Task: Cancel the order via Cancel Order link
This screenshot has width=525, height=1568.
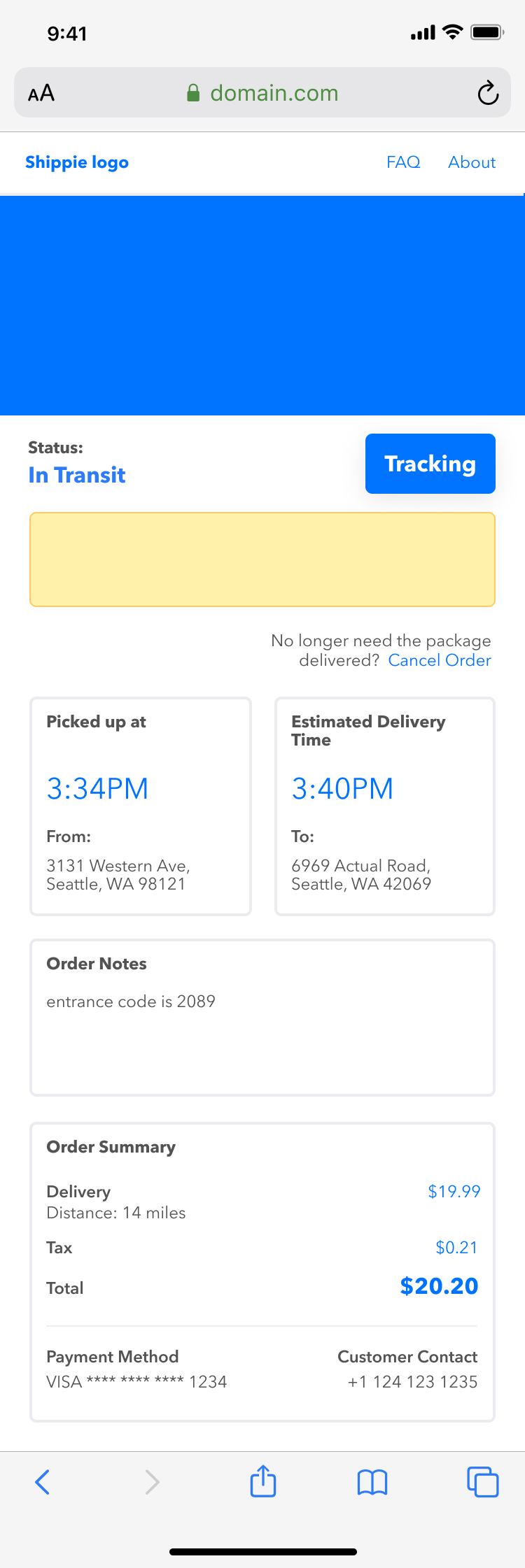Action: [440, 660]
